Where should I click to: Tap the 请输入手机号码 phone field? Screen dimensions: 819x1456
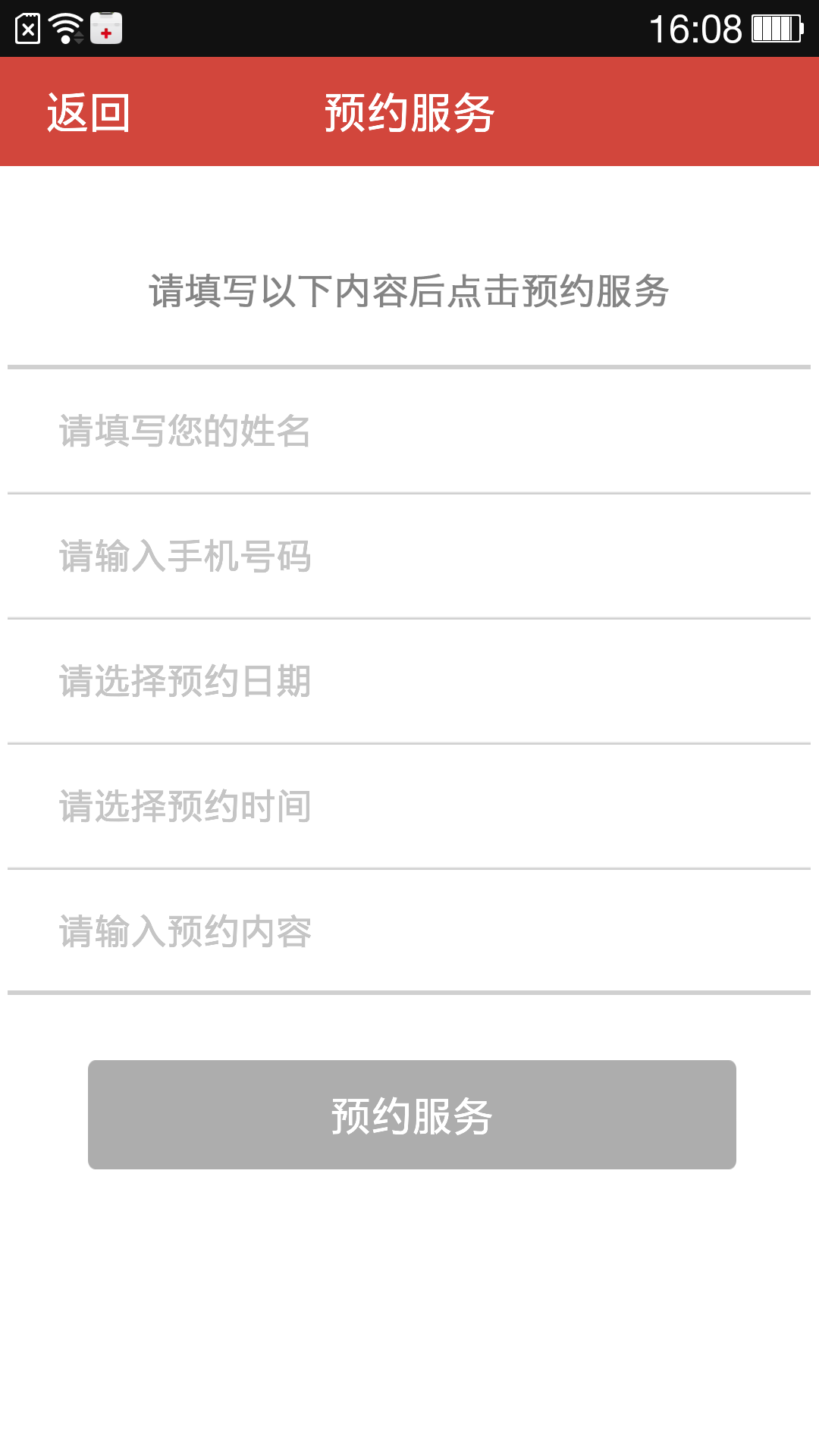[x=409, y=556]
